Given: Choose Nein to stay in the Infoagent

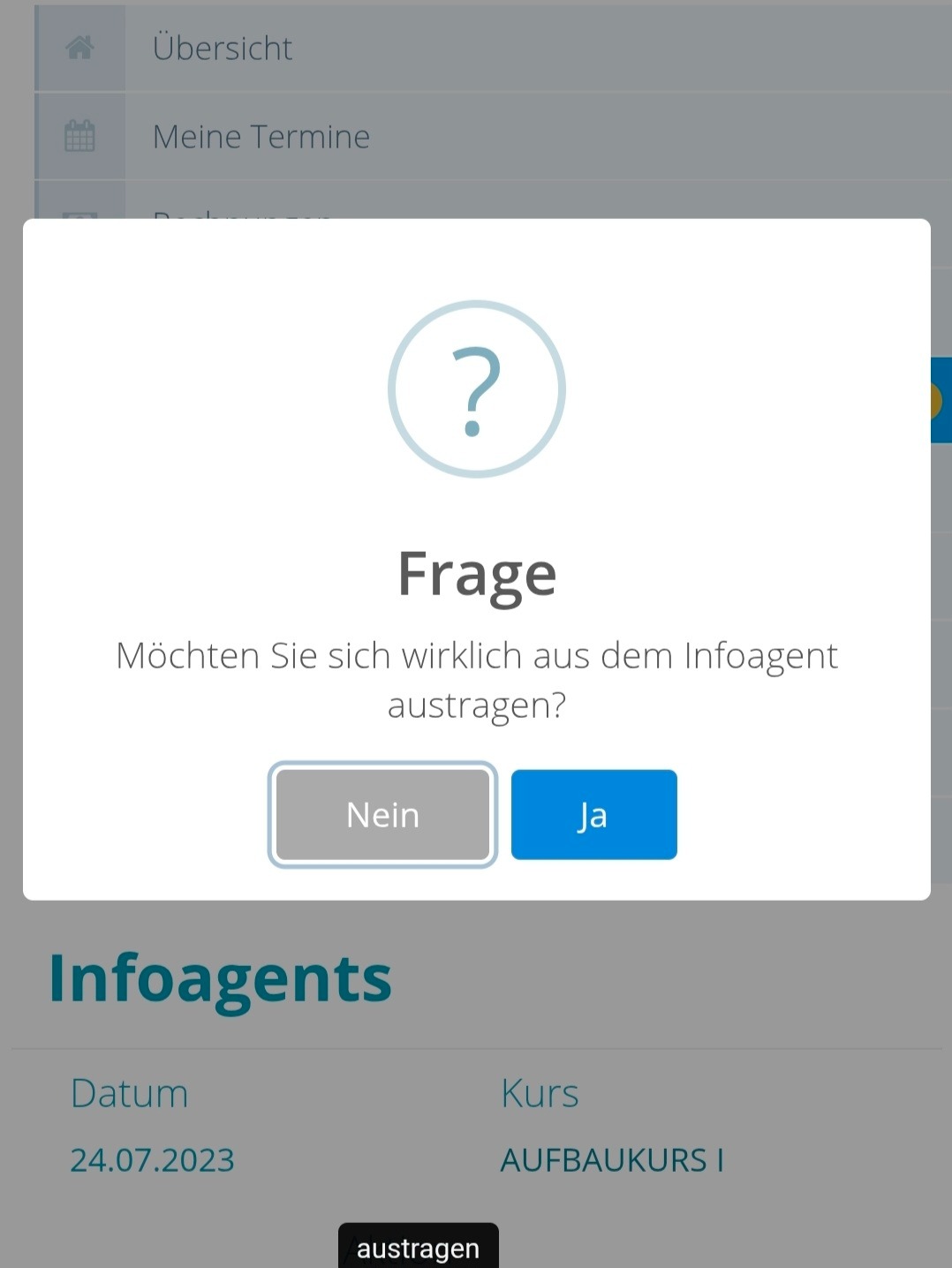Looking at the screenshot, I should [382, 814].
